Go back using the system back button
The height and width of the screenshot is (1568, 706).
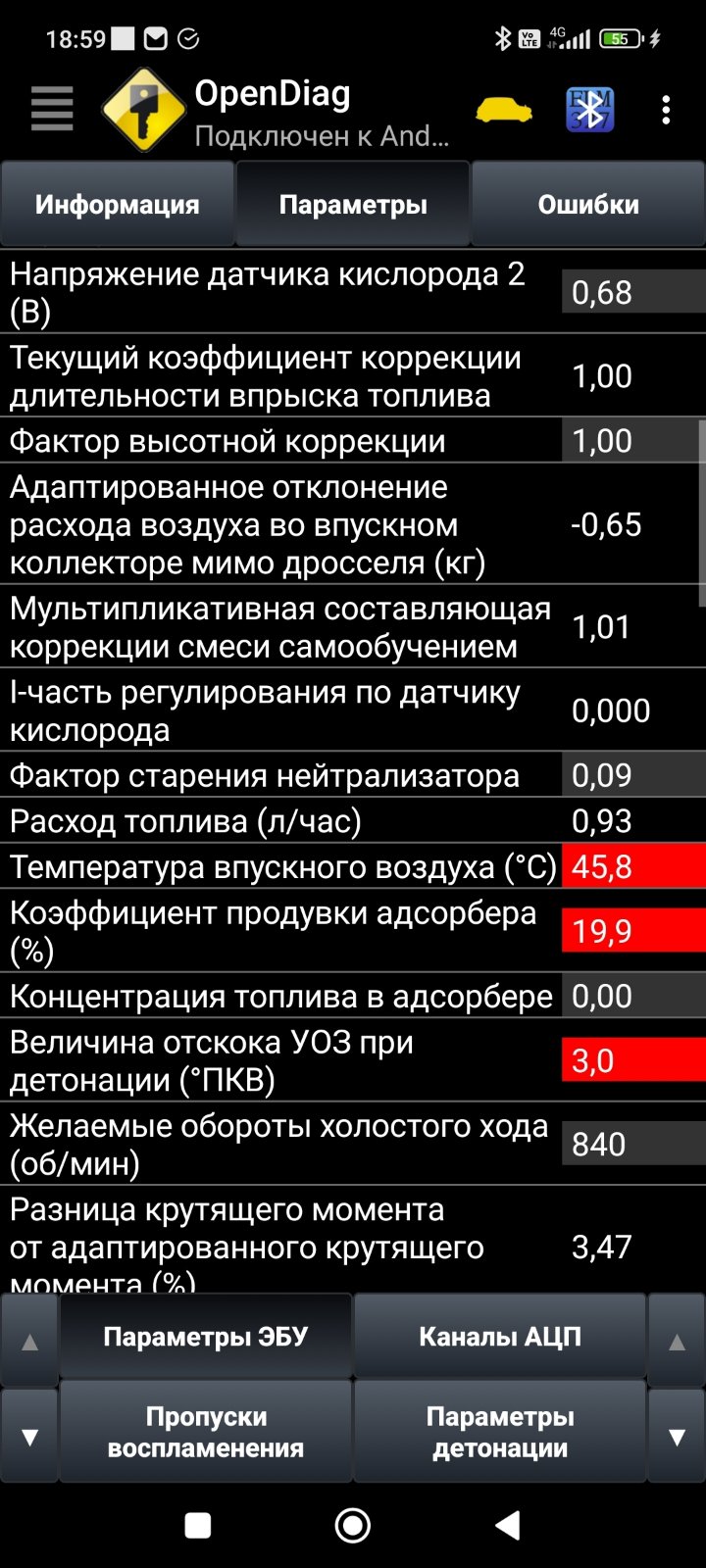click(508, 1525)
